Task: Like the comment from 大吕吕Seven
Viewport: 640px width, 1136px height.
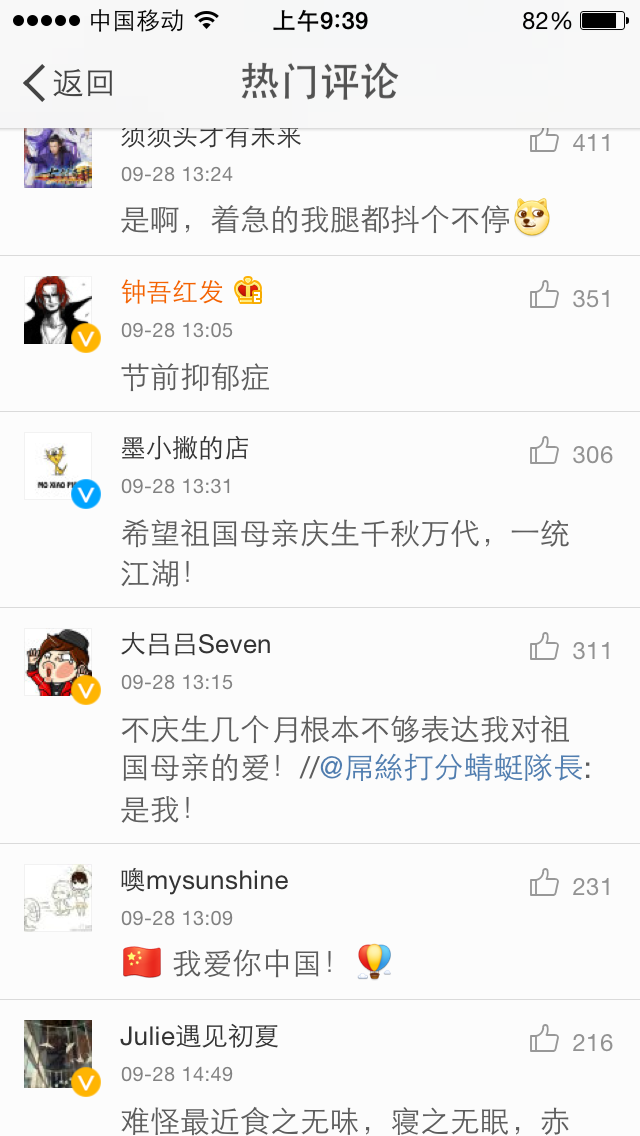Action: (x=545, y=648)
